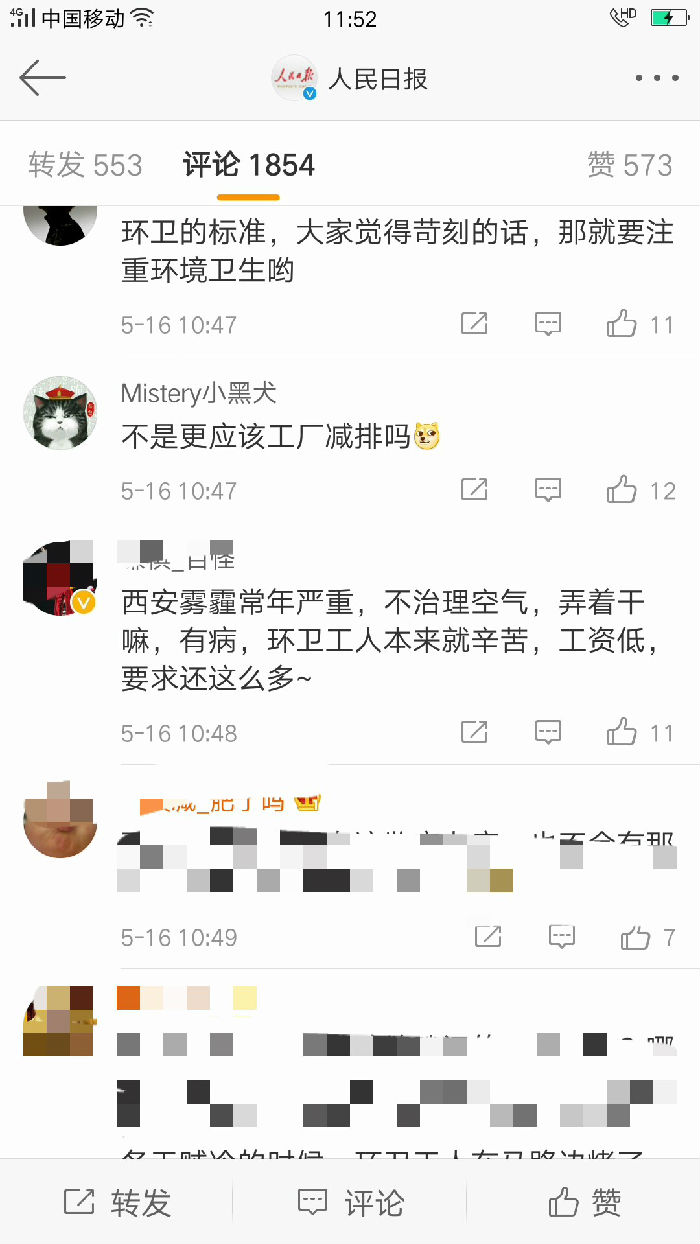Reply to the 西安雾霾 comment
The height and width of the screenshot is (1244, 700).
point(547,732)
